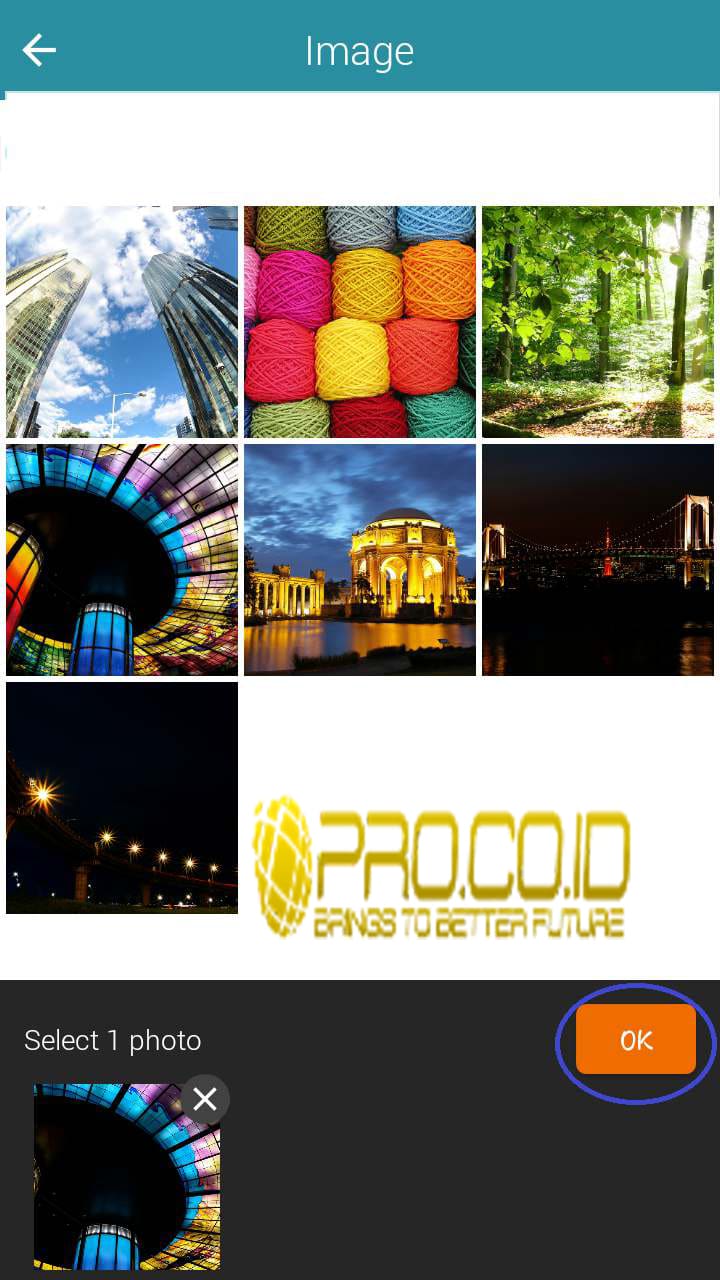Choose the green forest photo
The height and width of the screenshot is (1280, 720).
click(598, 322)
